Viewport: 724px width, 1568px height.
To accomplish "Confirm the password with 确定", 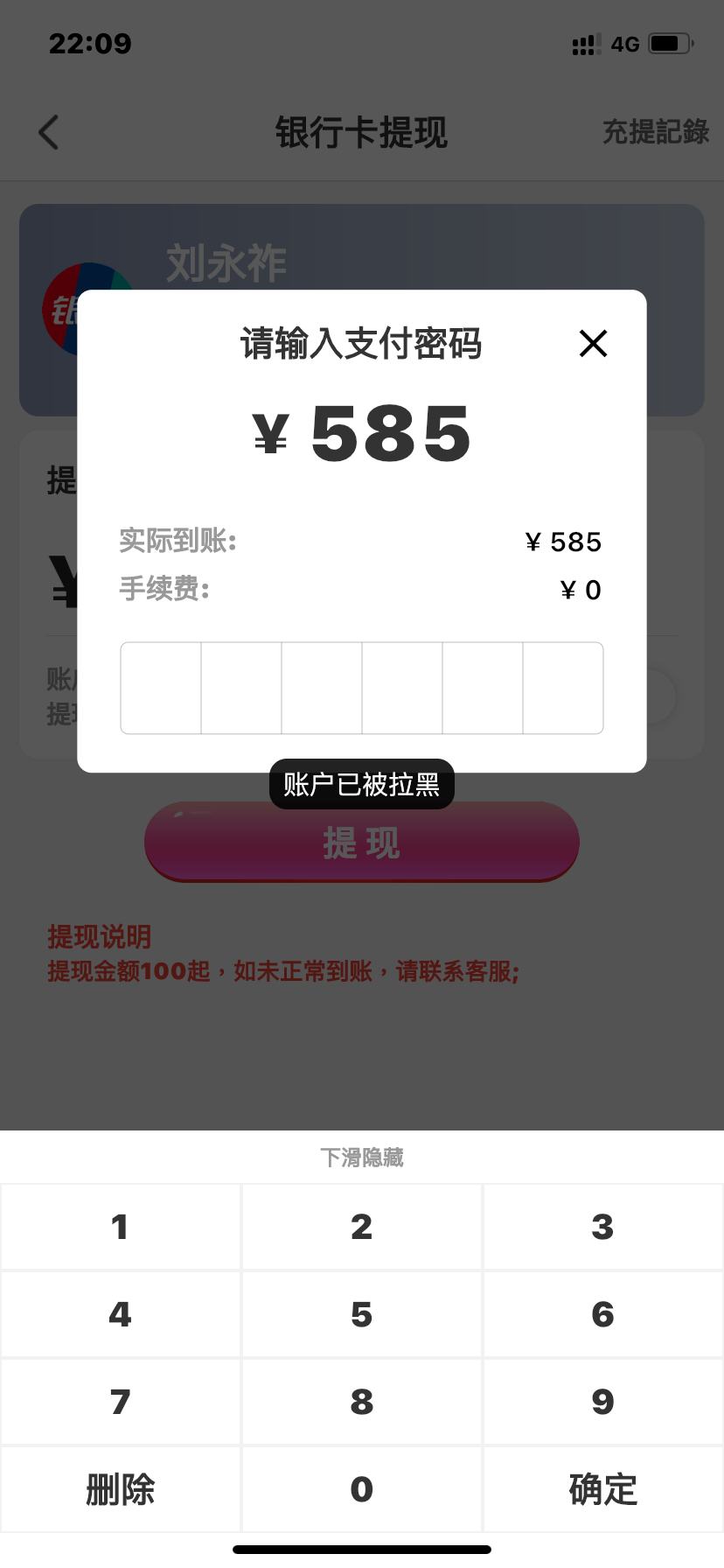I will click(602, 1489).
